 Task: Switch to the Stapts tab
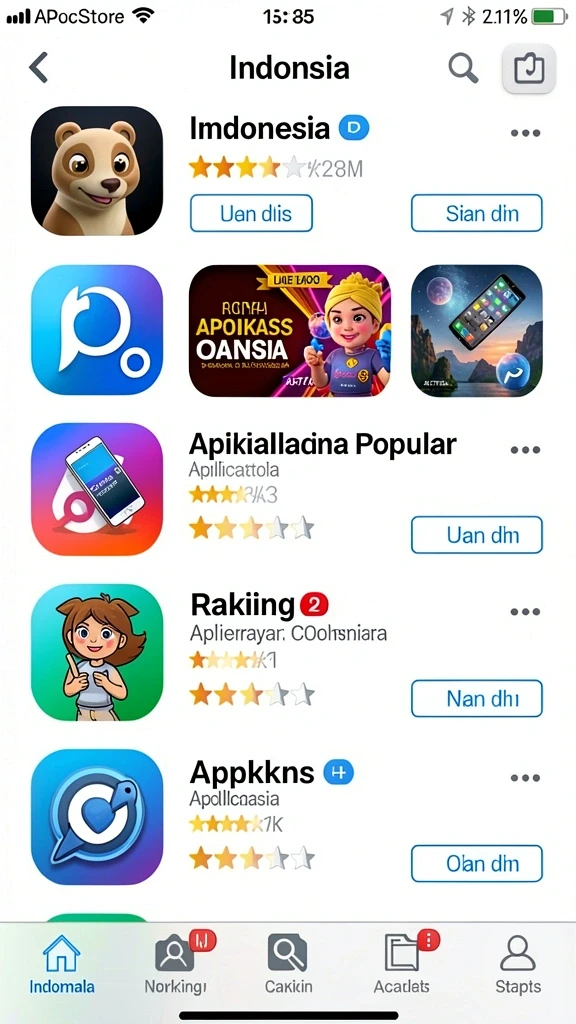(x=518, y=964)
